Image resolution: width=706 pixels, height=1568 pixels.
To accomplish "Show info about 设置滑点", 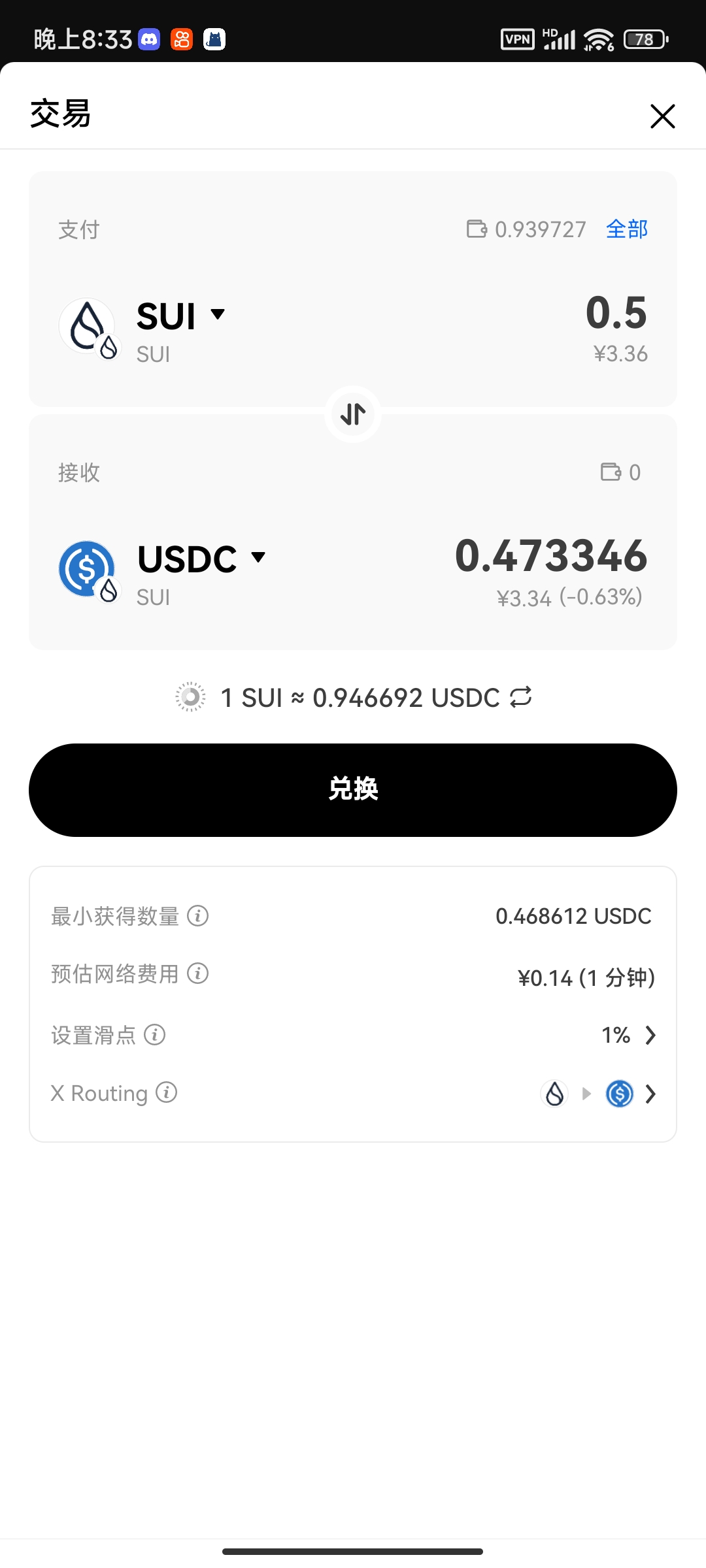I will click(155, 1035).
